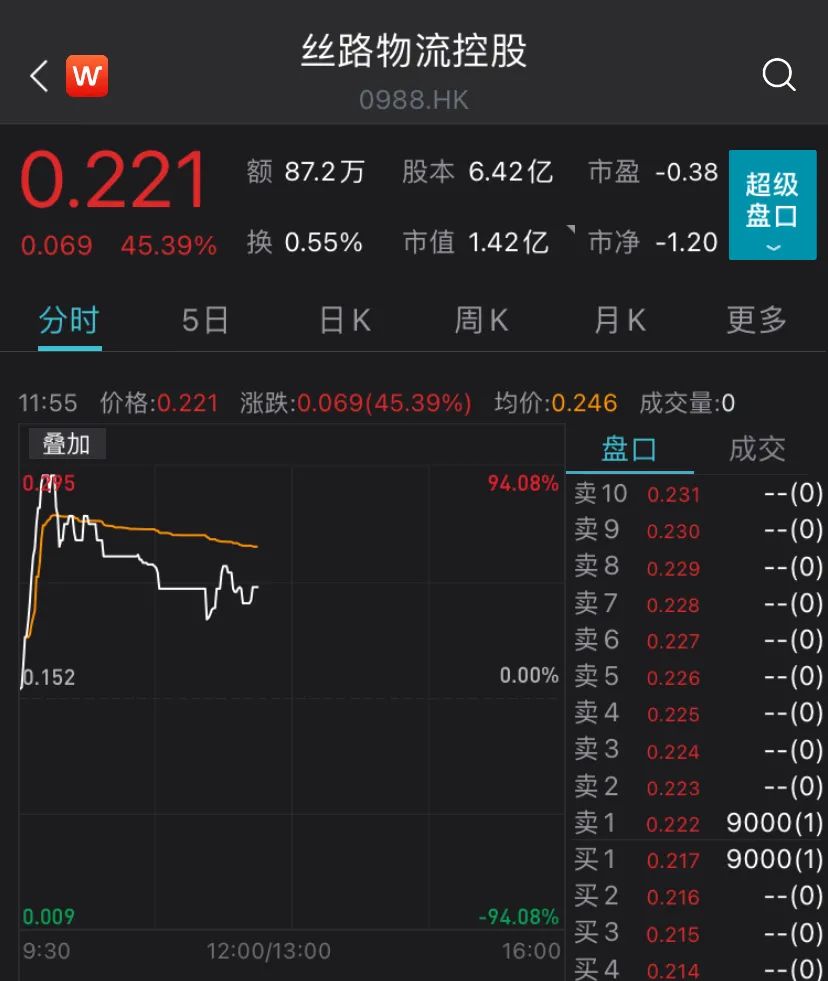The width and height of the screenshot is (828, 981).
Task: Switch the panel to 成交 trades view
Action: click(x=757, y=449)
